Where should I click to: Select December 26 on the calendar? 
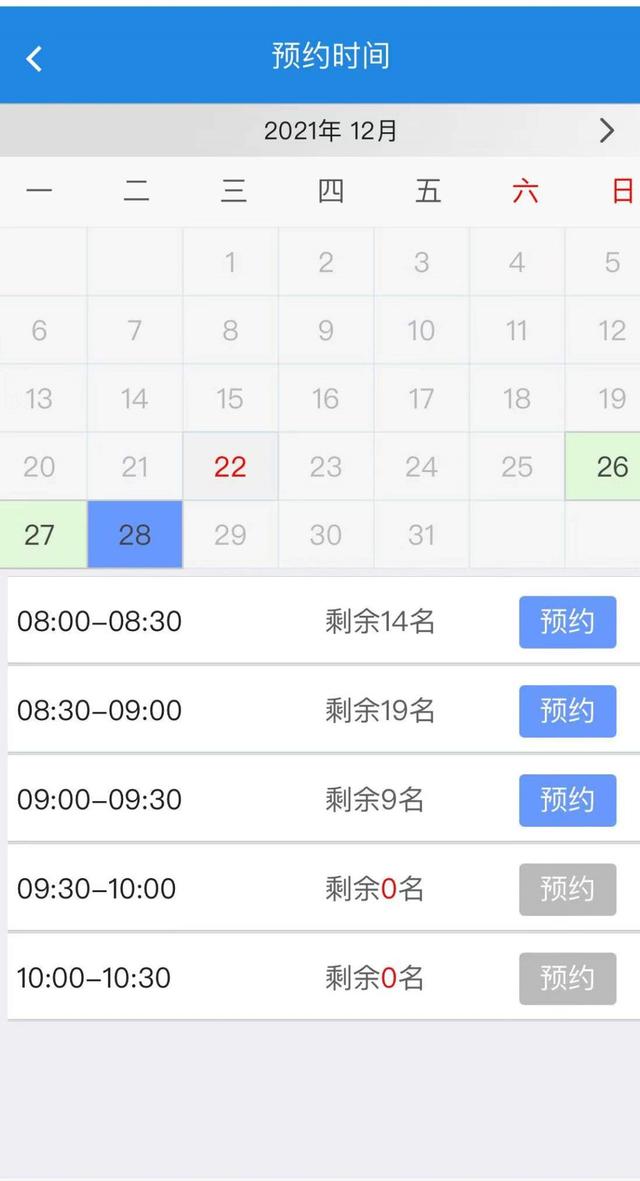tap(604, 466)
